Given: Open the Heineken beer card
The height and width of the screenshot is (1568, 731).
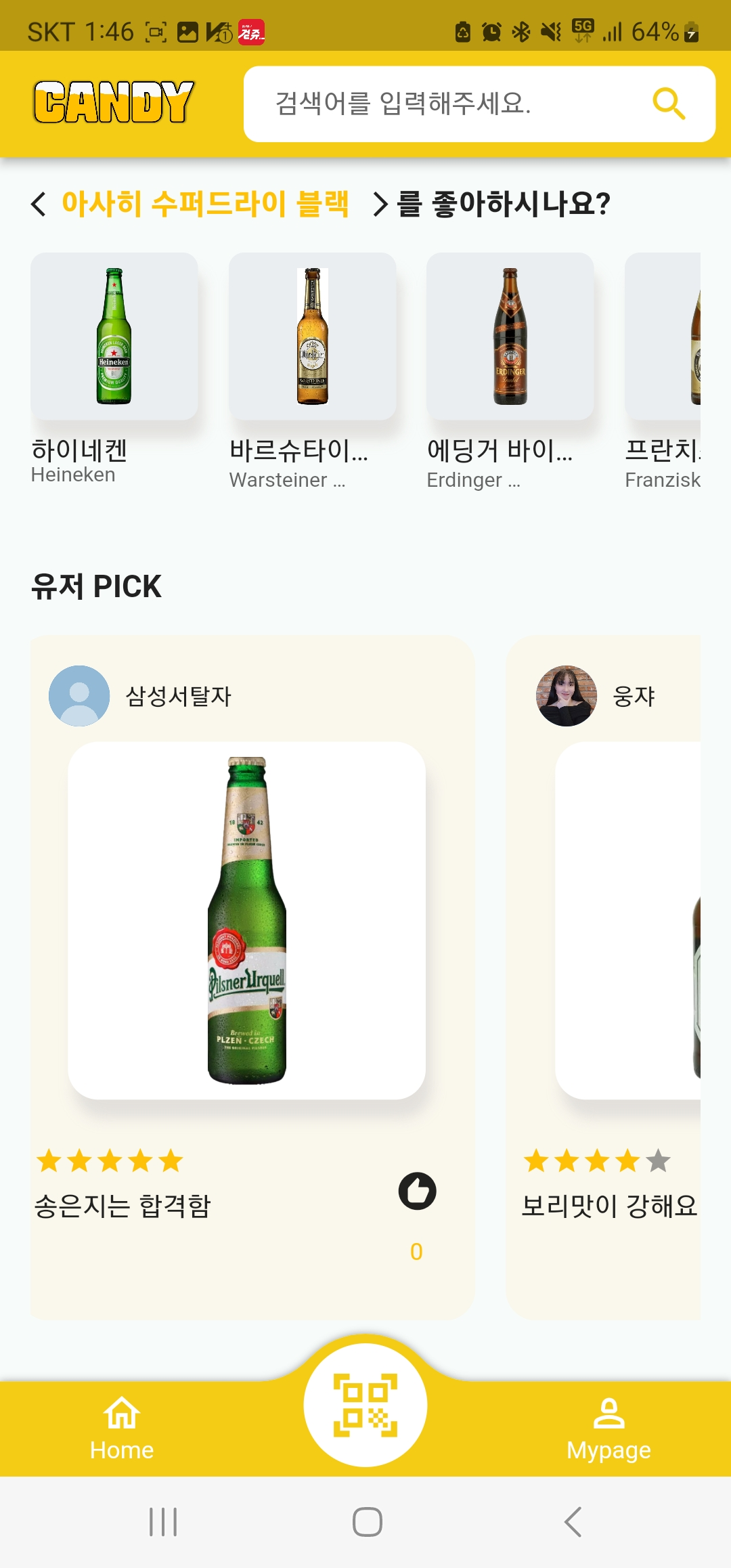Looking at the screenshot, I should tap(114, 337).
